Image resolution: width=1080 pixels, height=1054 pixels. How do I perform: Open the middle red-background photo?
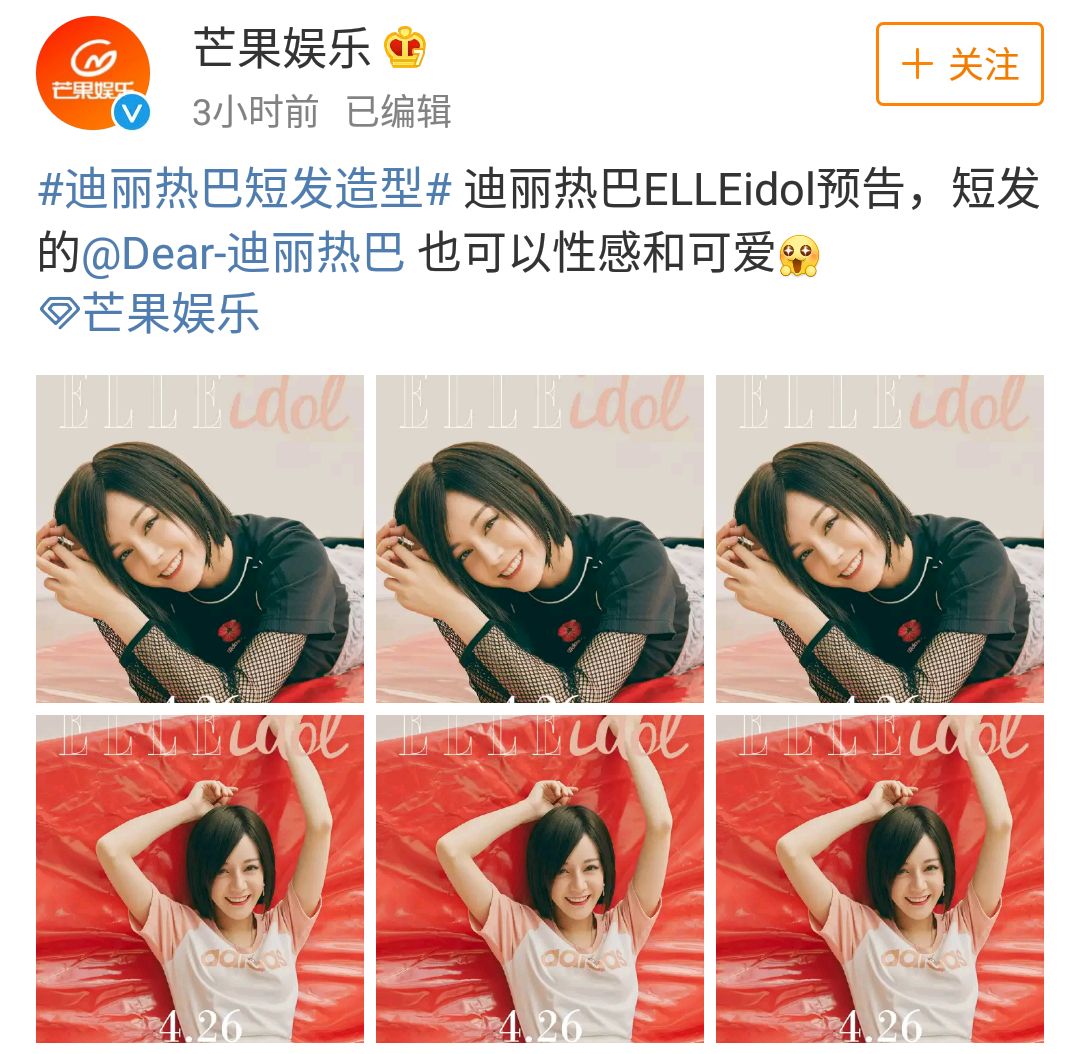[540, 878]
